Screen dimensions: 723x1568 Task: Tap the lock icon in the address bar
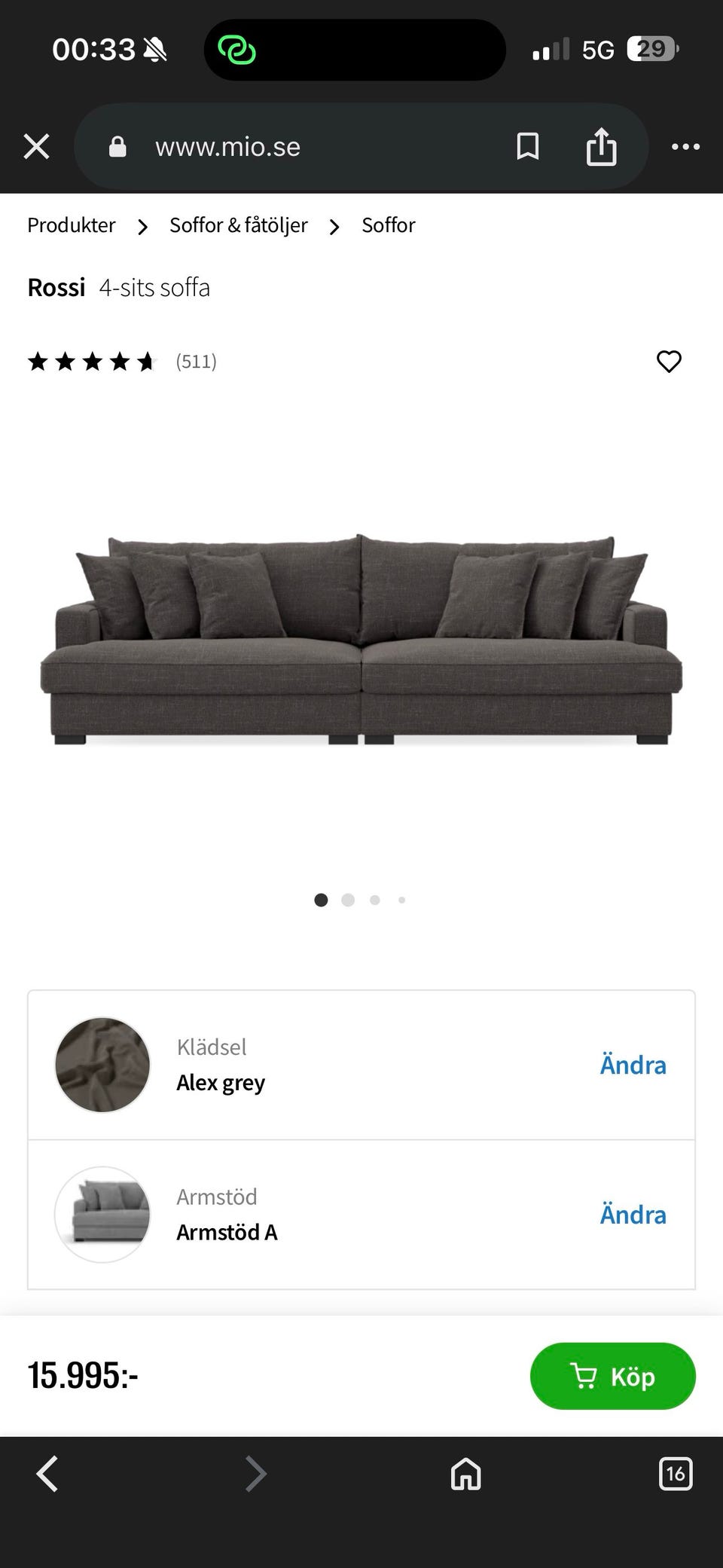tap(117, 146)
